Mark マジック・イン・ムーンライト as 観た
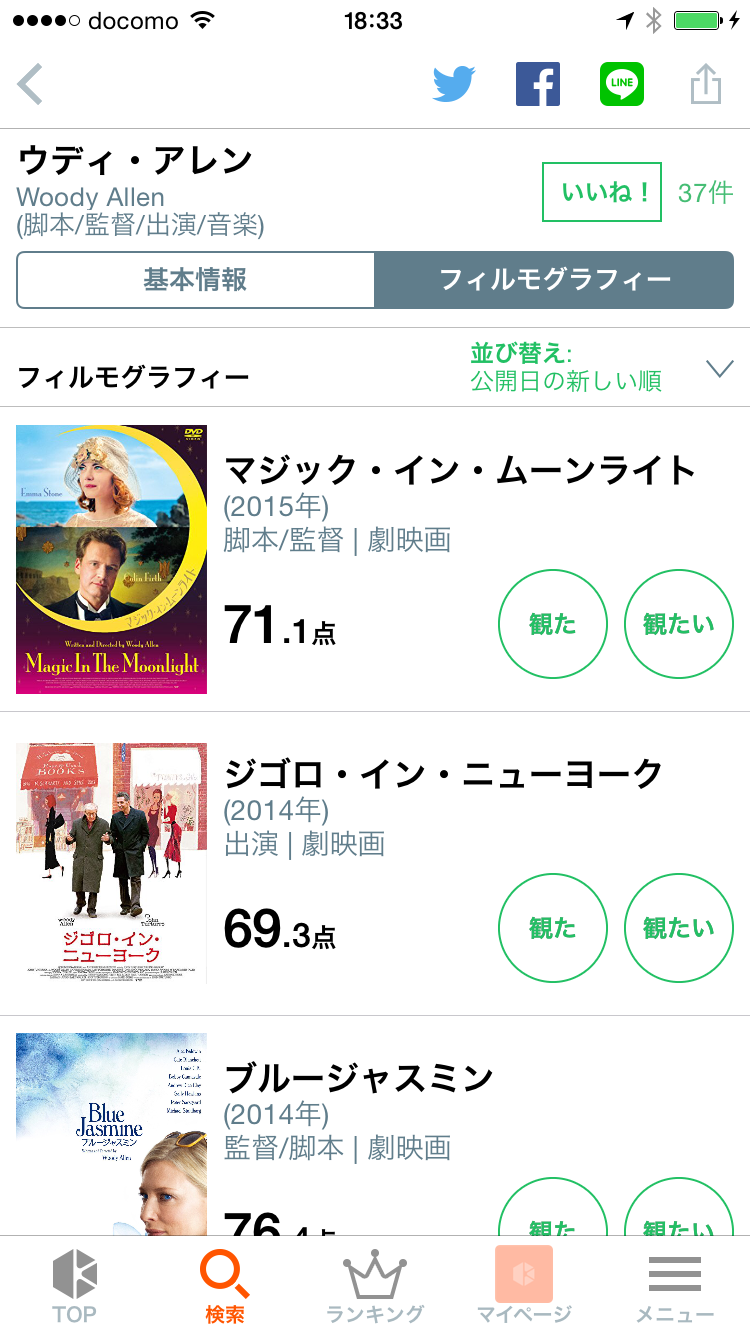The image size is (750, 1334). coord(553,624)
